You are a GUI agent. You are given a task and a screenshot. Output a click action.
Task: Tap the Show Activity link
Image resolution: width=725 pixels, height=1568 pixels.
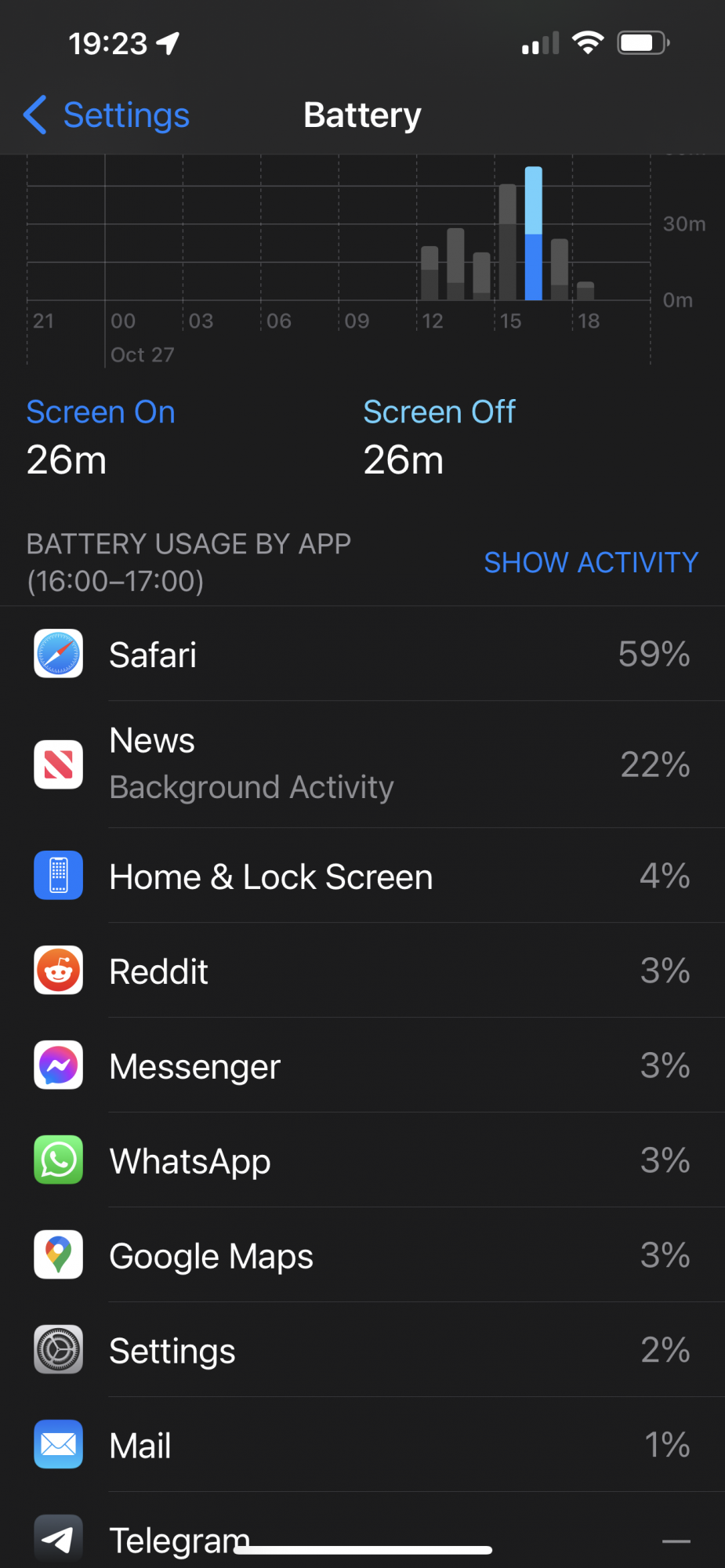click(590, 562)
